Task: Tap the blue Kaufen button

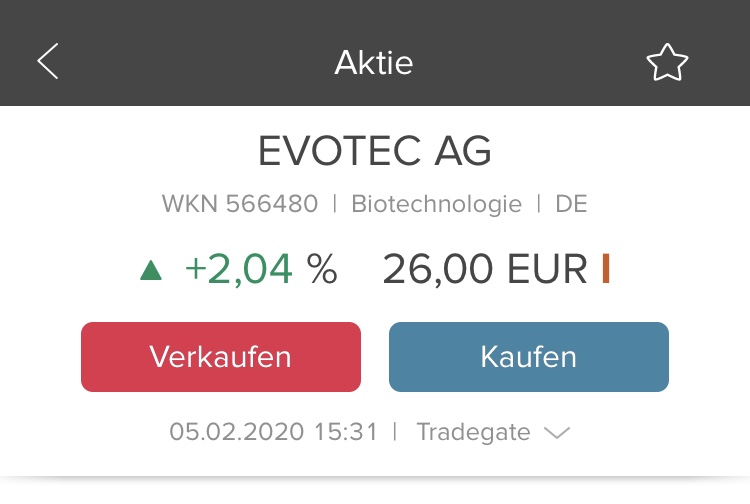Action: point(528,357)
